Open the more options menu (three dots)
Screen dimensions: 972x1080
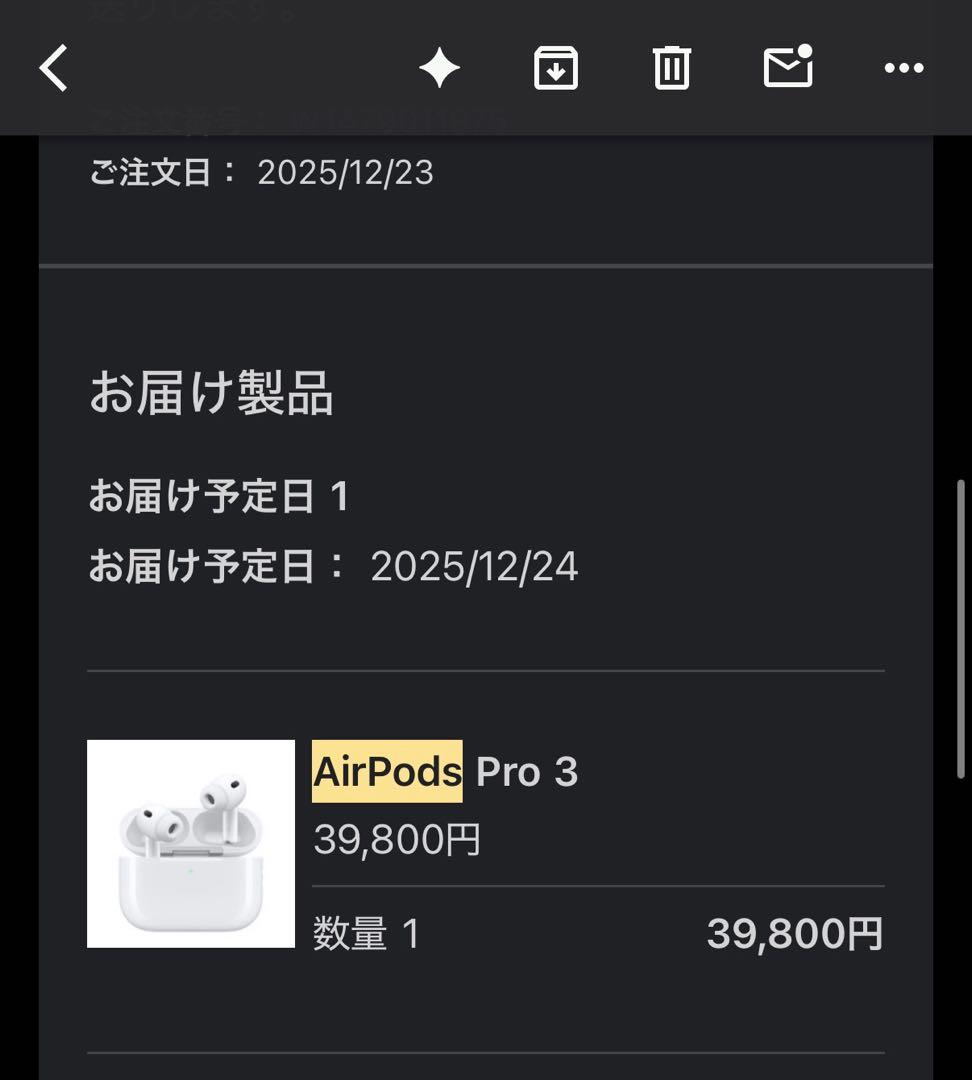tap(905, 68)
